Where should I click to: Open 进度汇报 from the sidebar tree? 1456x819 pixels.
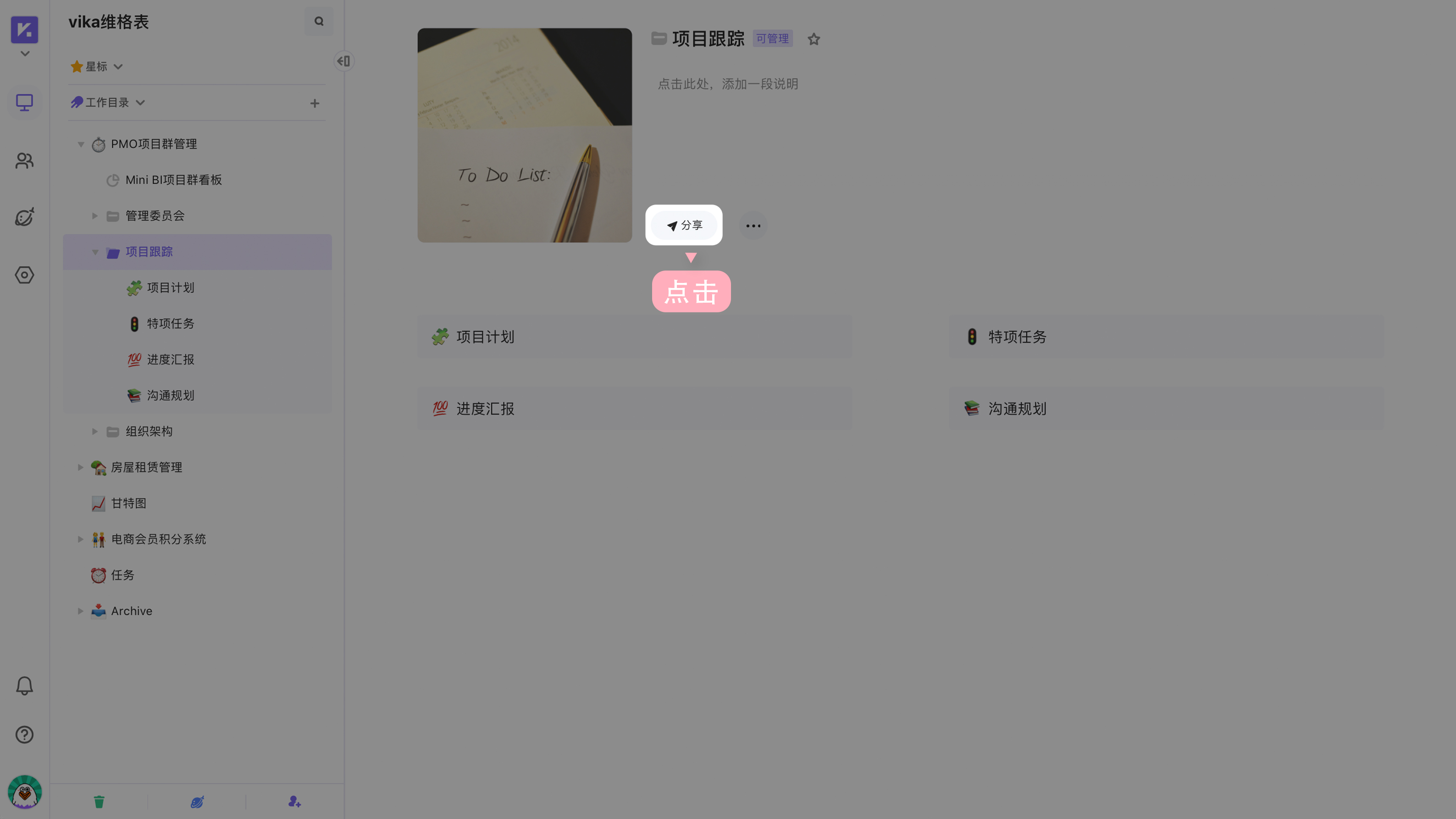tap(170, 360)
